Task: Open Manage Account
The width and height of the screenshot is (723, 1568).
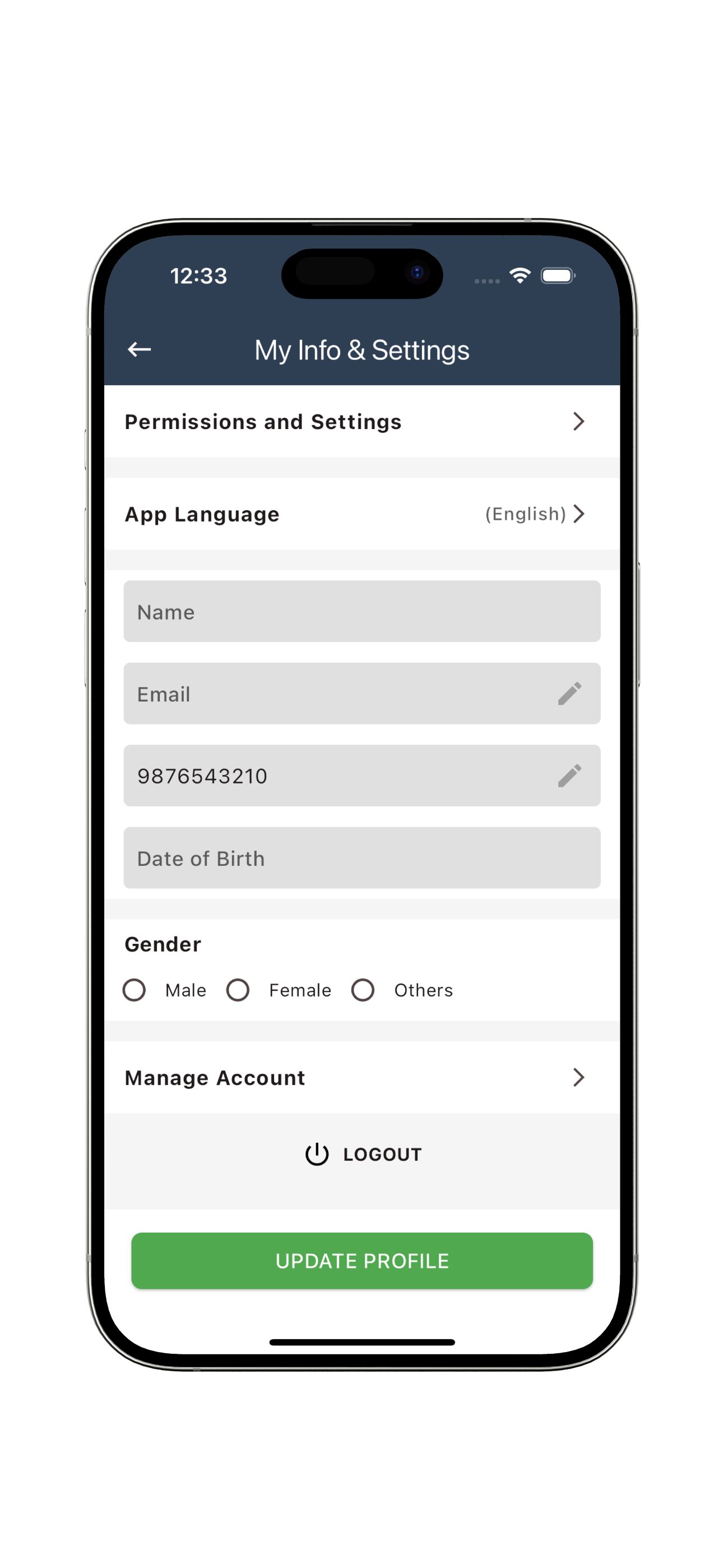Action: click(361, 1077)
